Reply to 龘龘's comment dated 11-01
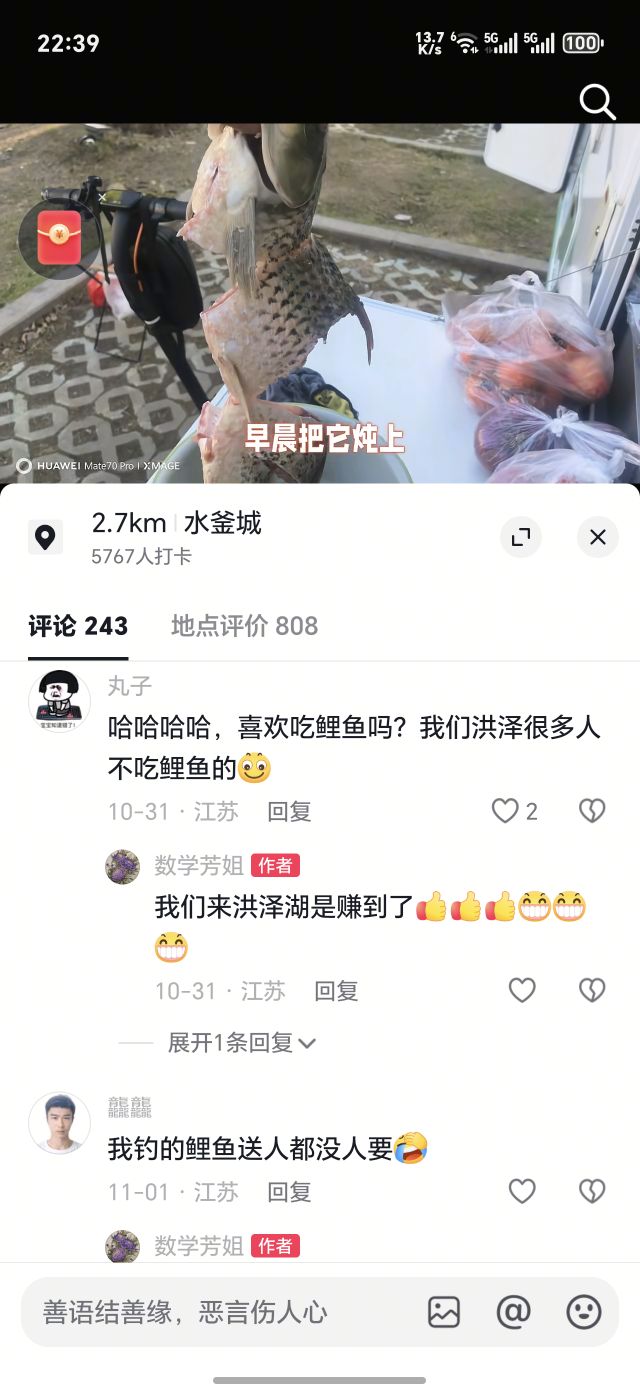The width and height of the screenshot is (640, 1400). pos(289,1192)
